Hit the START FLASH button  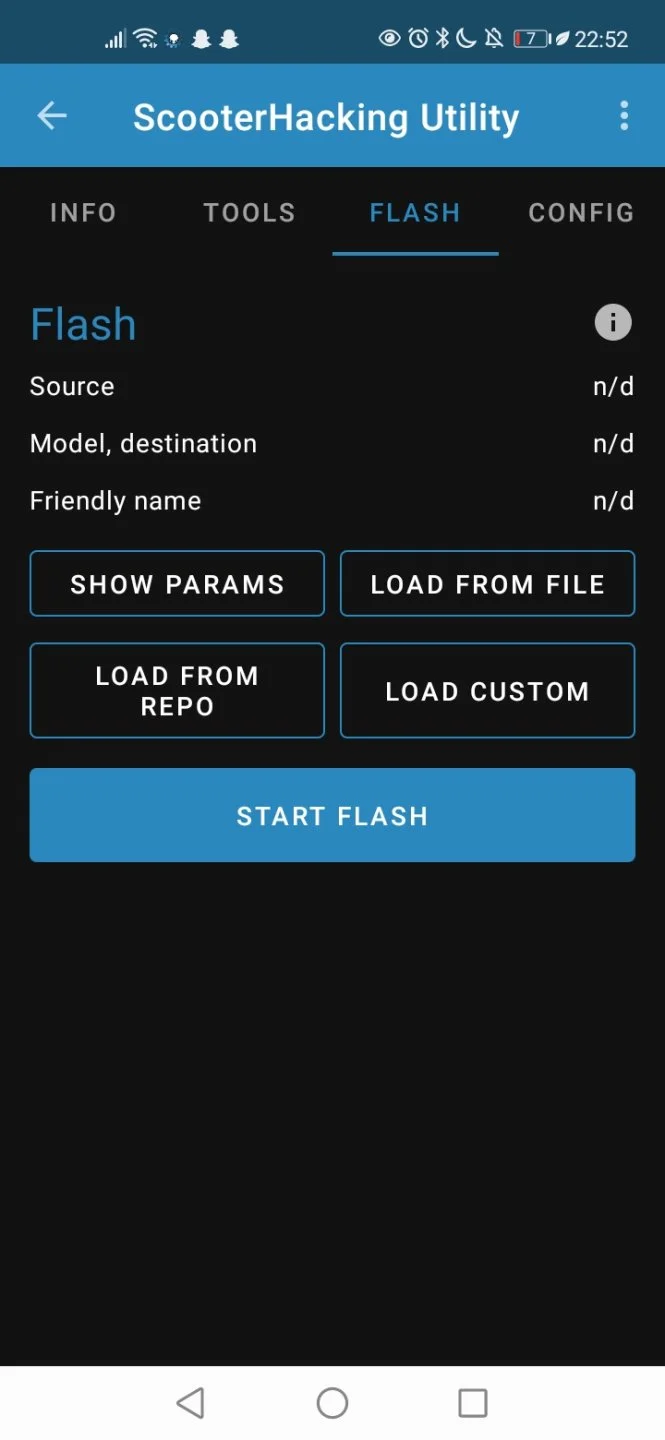pyautogui.click(x=332, y=815)
